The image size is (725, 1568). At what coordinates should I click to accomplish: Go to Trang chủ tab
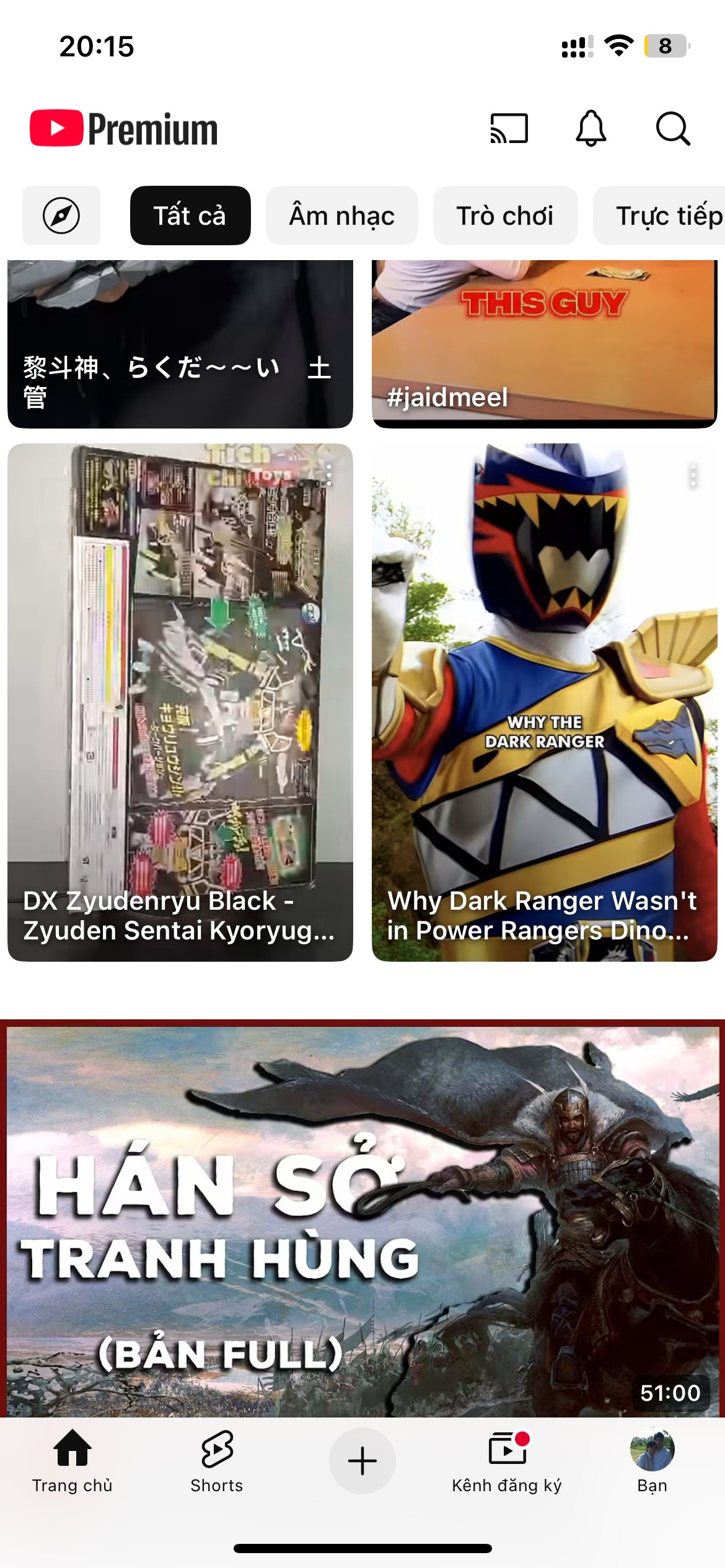pos(72,1460)
